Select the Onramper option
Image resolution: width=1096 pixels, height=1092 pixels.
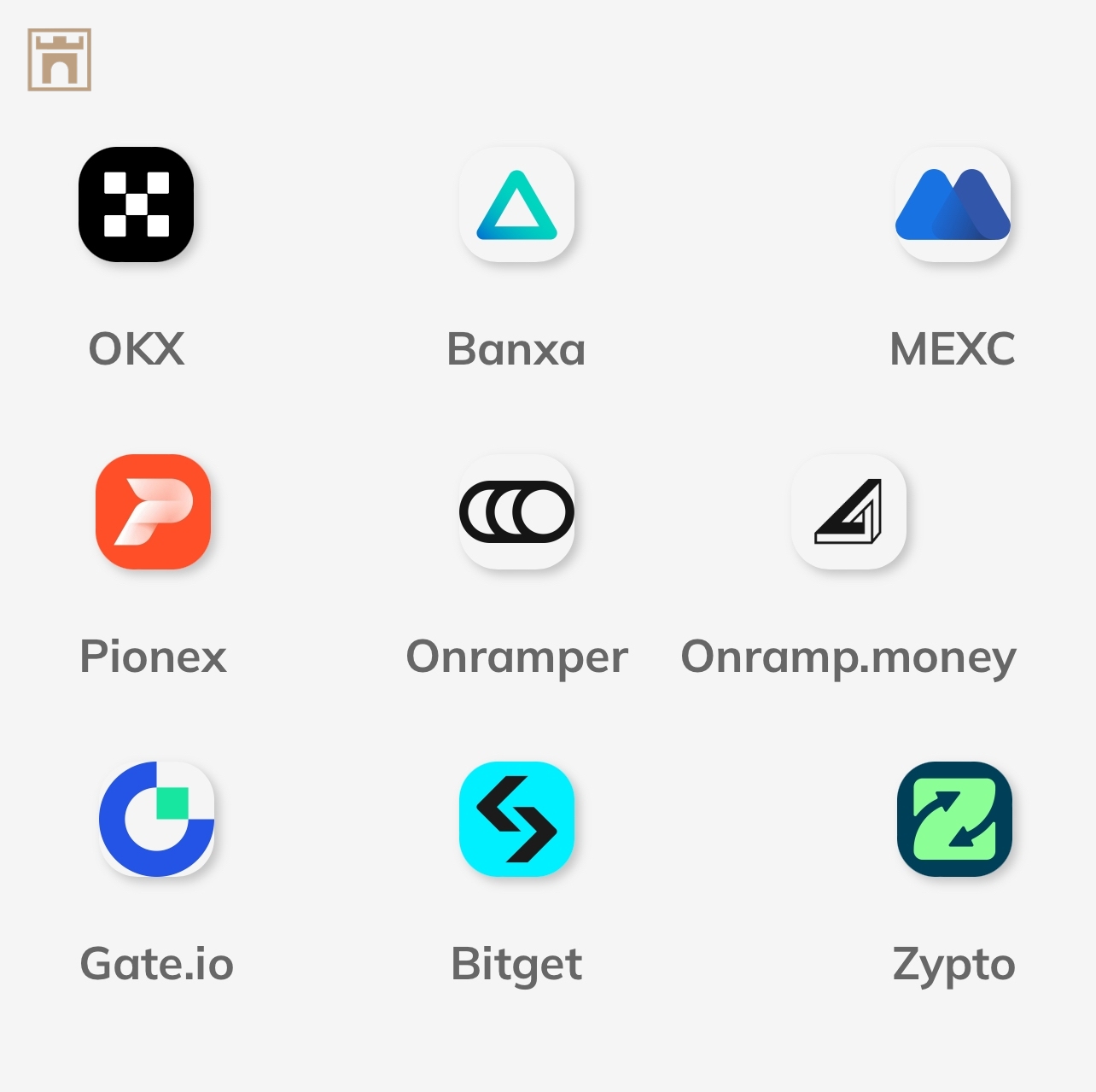516,512
